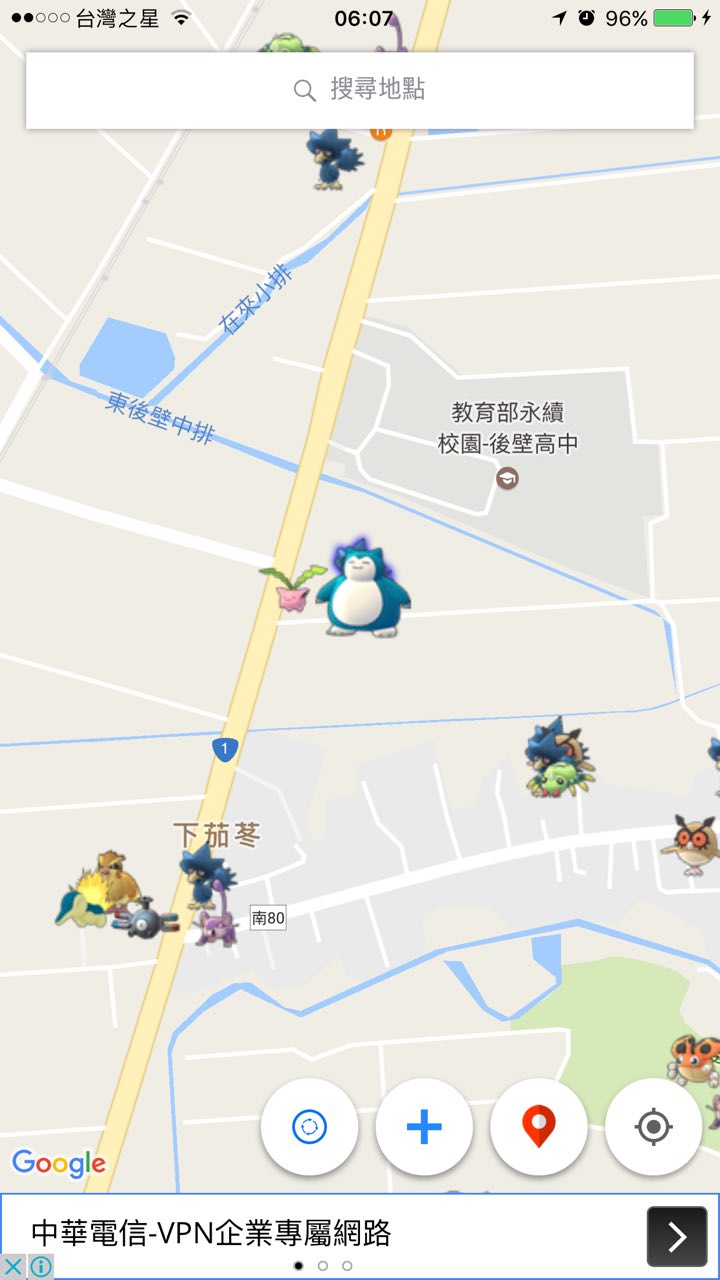Viewport: 720px width, 1280px height.
Task: Open the 搜尋地點 search box
Action: 360,90
